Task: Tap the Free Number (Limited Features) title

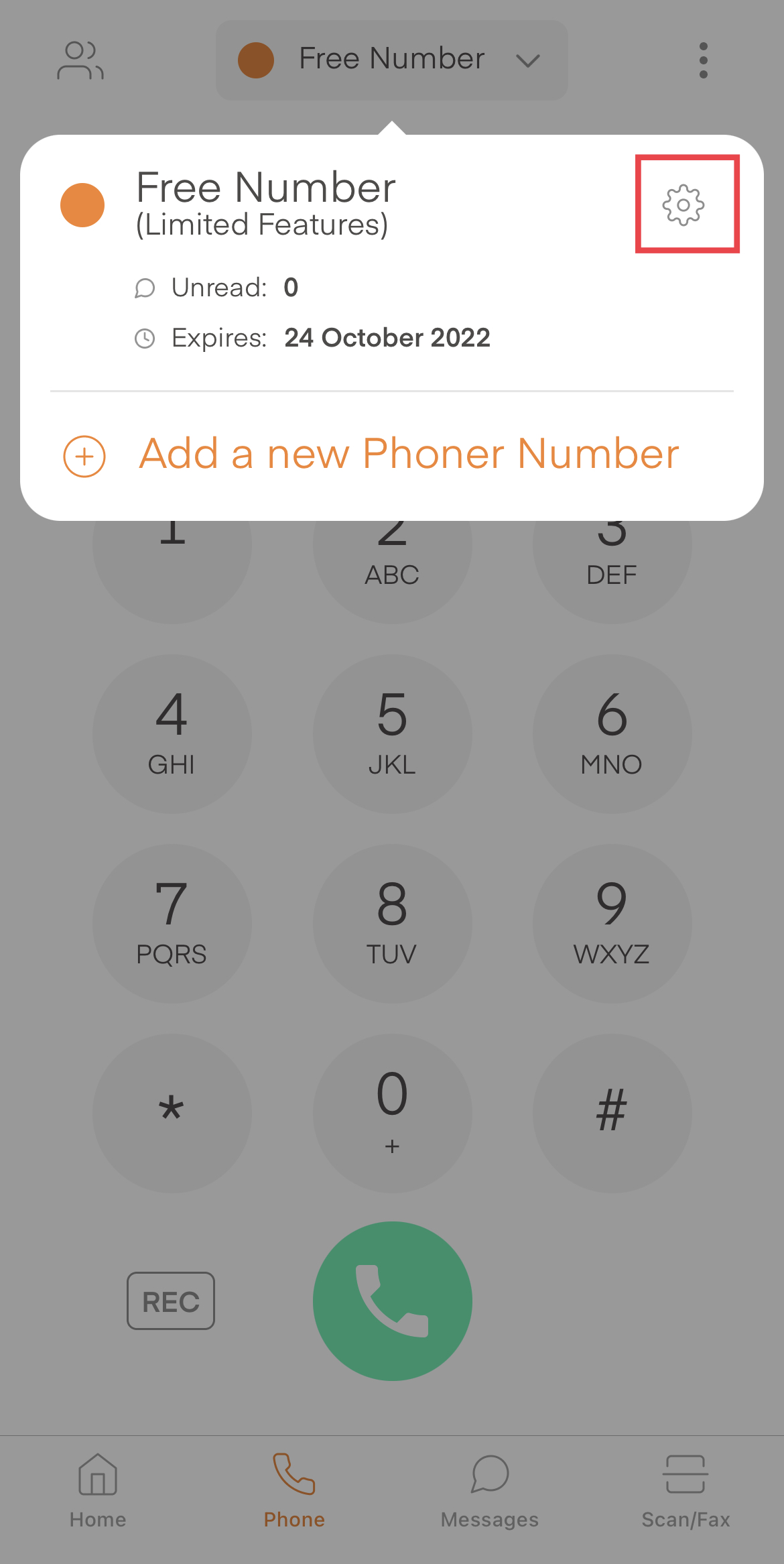Action: coord(265,188)
